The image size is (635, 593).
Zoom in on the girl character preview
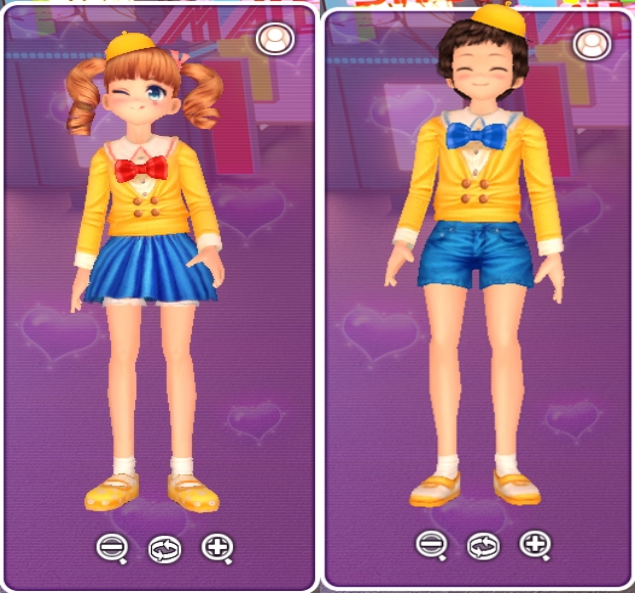(216, 547)
